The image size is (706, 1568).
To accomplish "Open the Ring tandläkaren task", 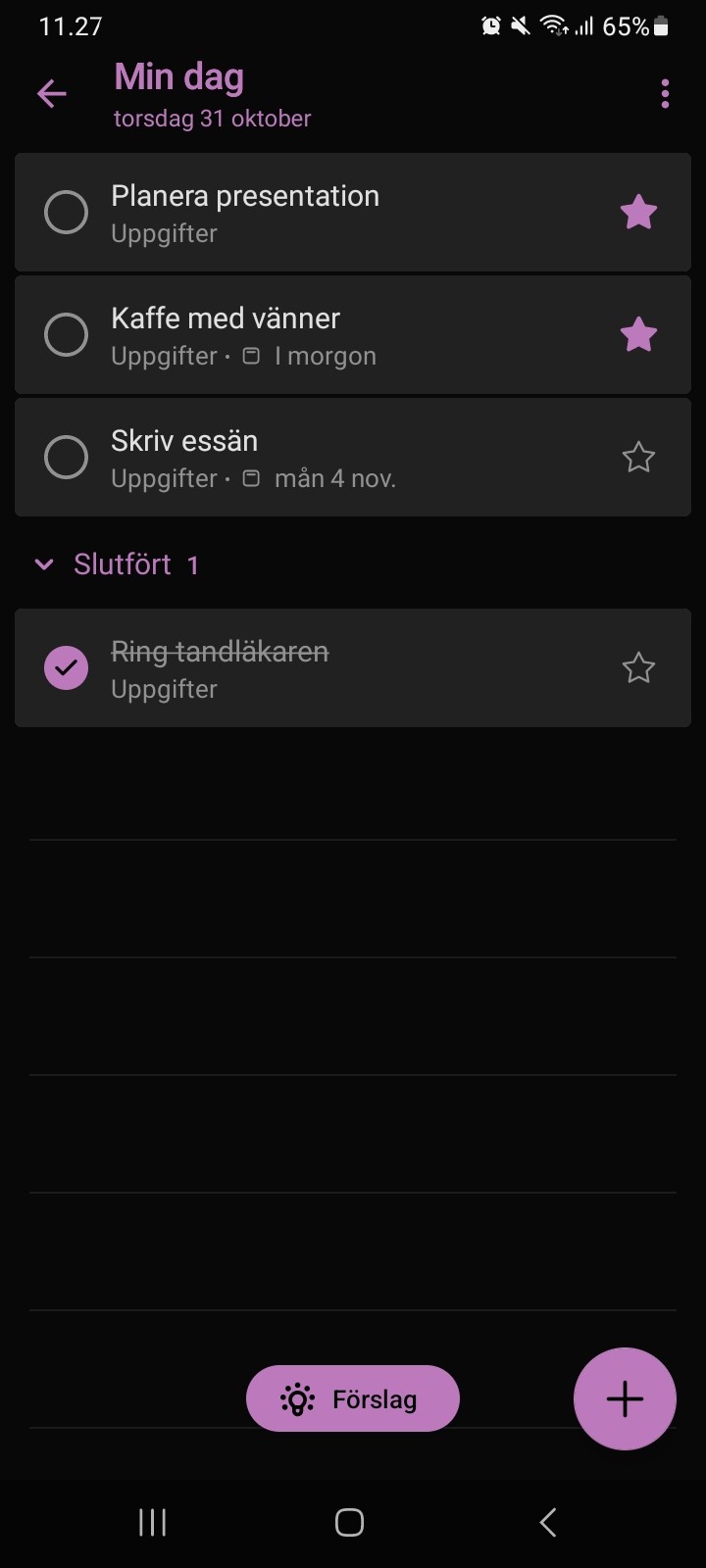I will 353,667.
